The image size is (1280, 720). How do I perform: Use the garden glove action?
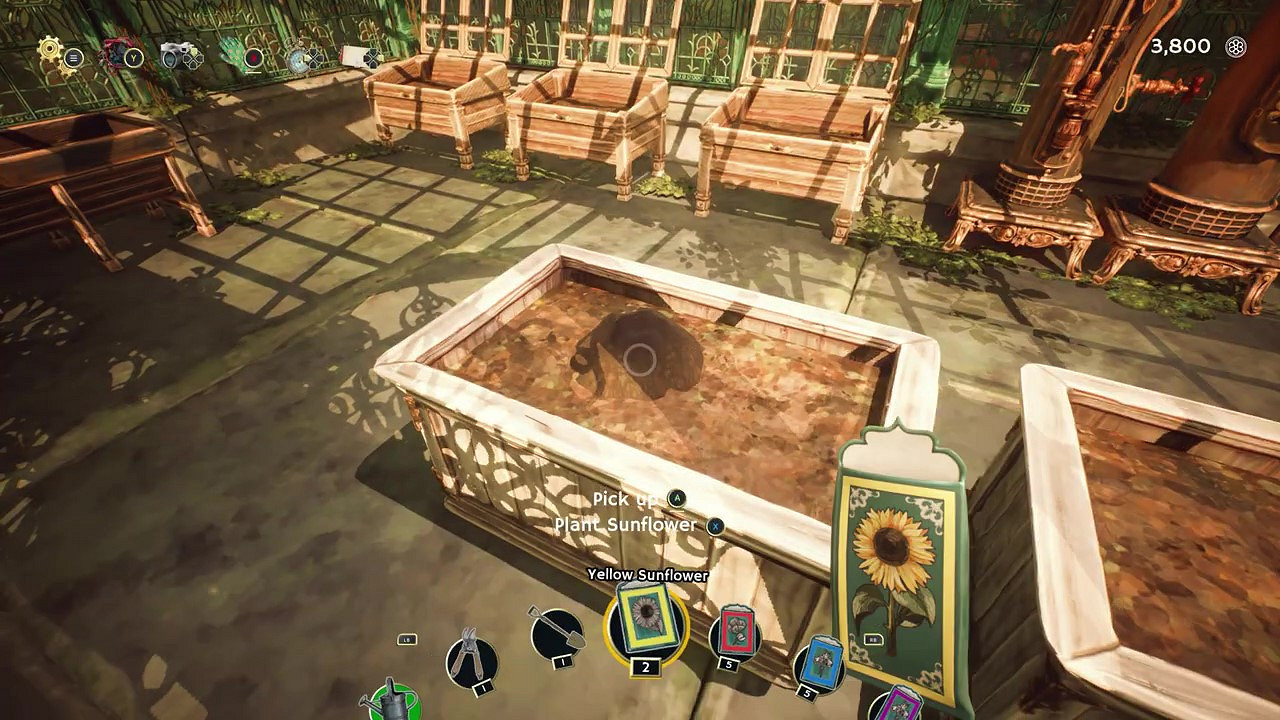234,52
